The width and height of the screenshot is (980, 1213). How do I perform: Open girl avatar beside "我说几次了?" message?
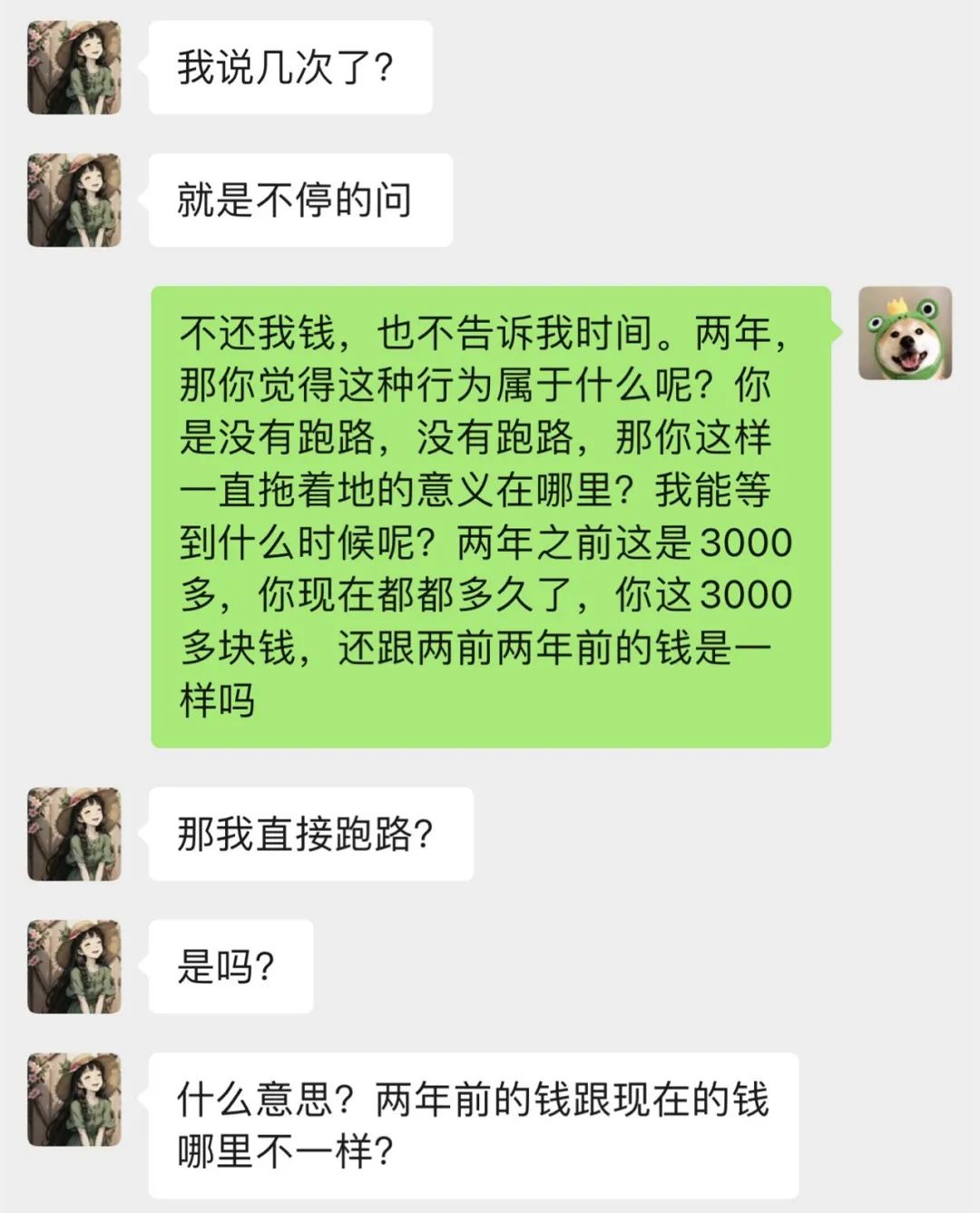[x=73, y=68]
